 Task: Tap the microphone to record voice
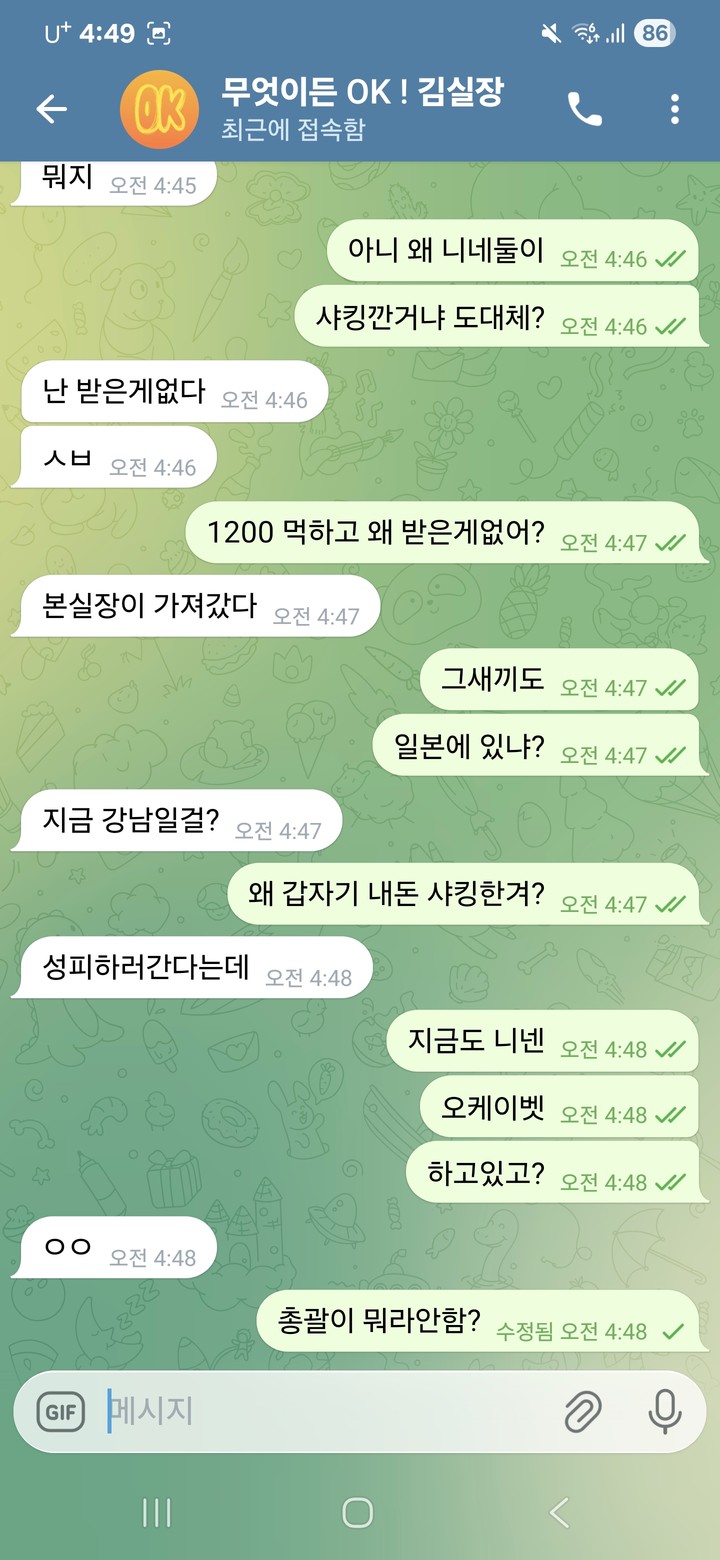tap(664, 1412)
